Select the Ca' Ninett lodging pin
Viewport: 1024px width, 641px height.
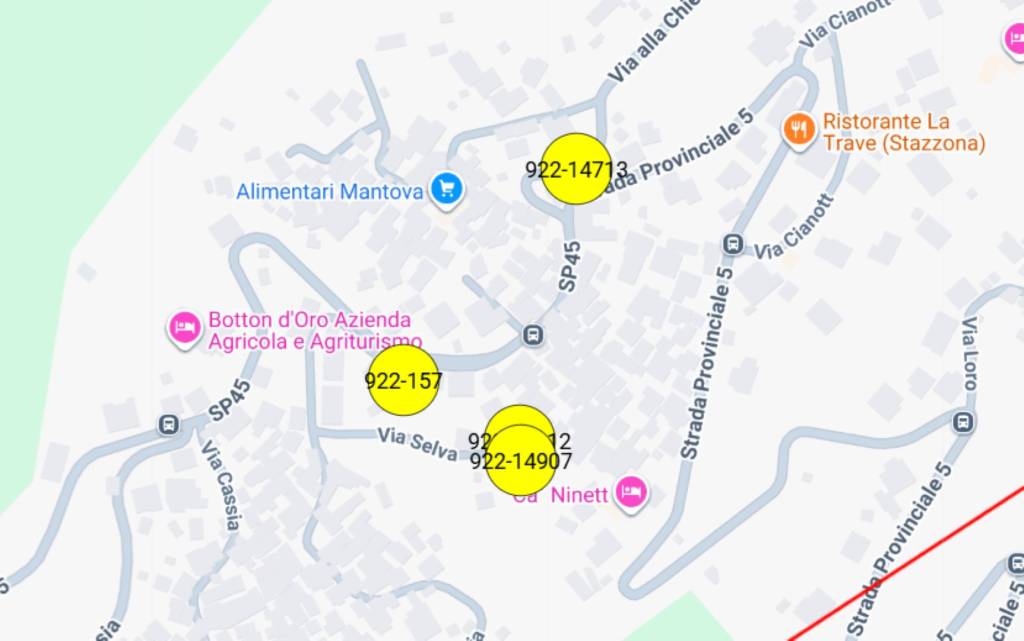(630, 491)
